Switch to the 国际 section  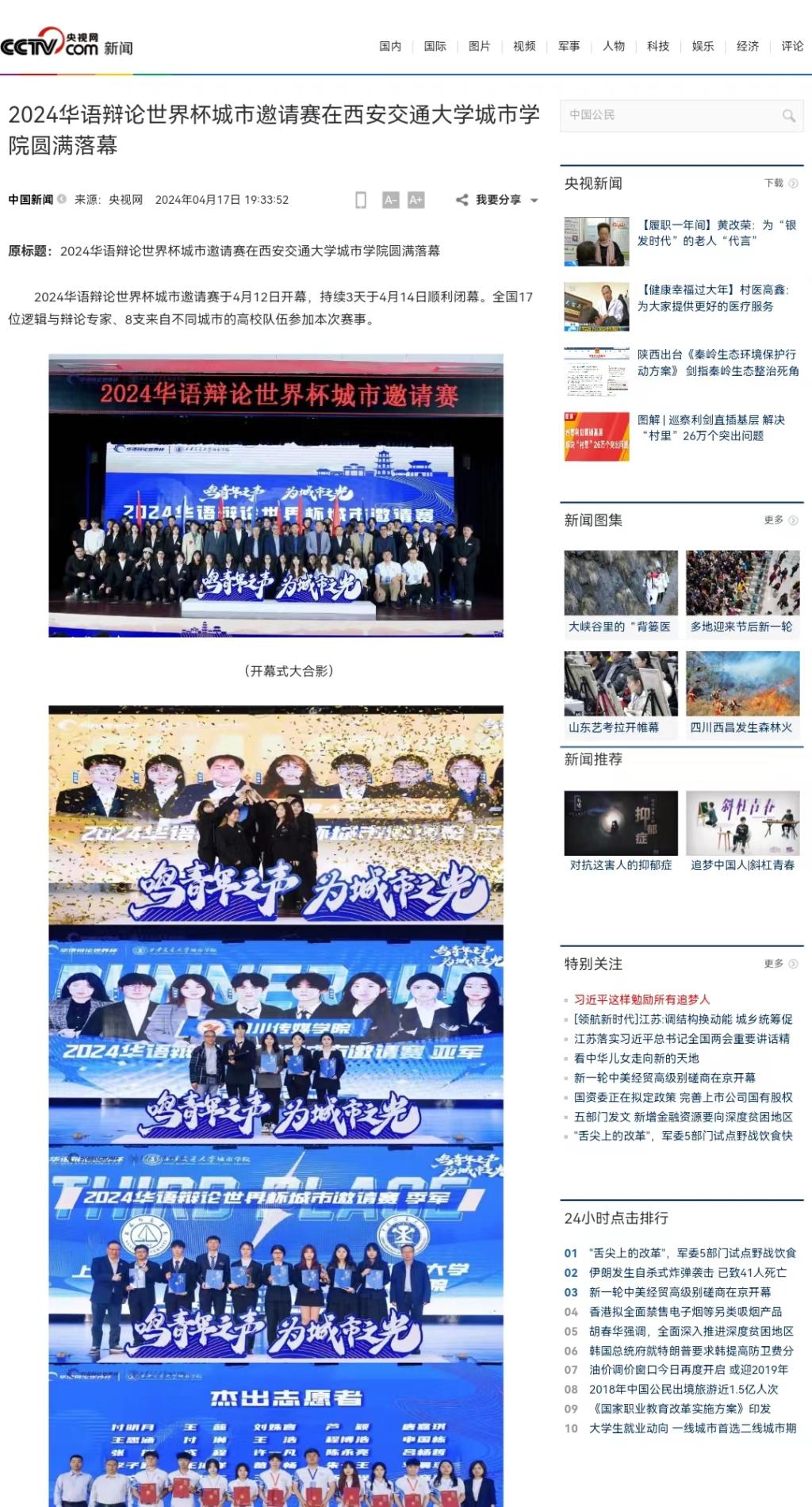435,46
